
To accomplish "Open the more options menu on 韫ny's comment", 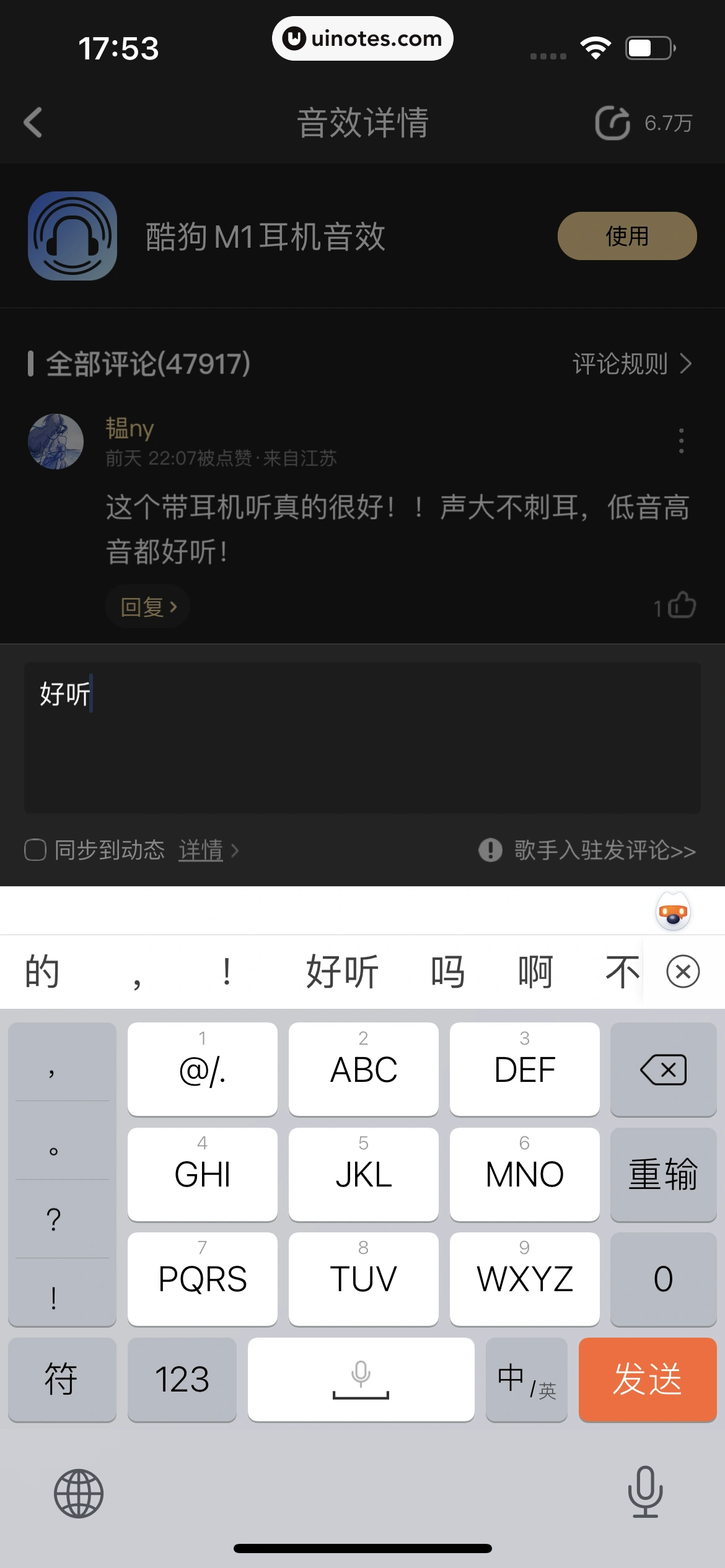I will (681, 441).
